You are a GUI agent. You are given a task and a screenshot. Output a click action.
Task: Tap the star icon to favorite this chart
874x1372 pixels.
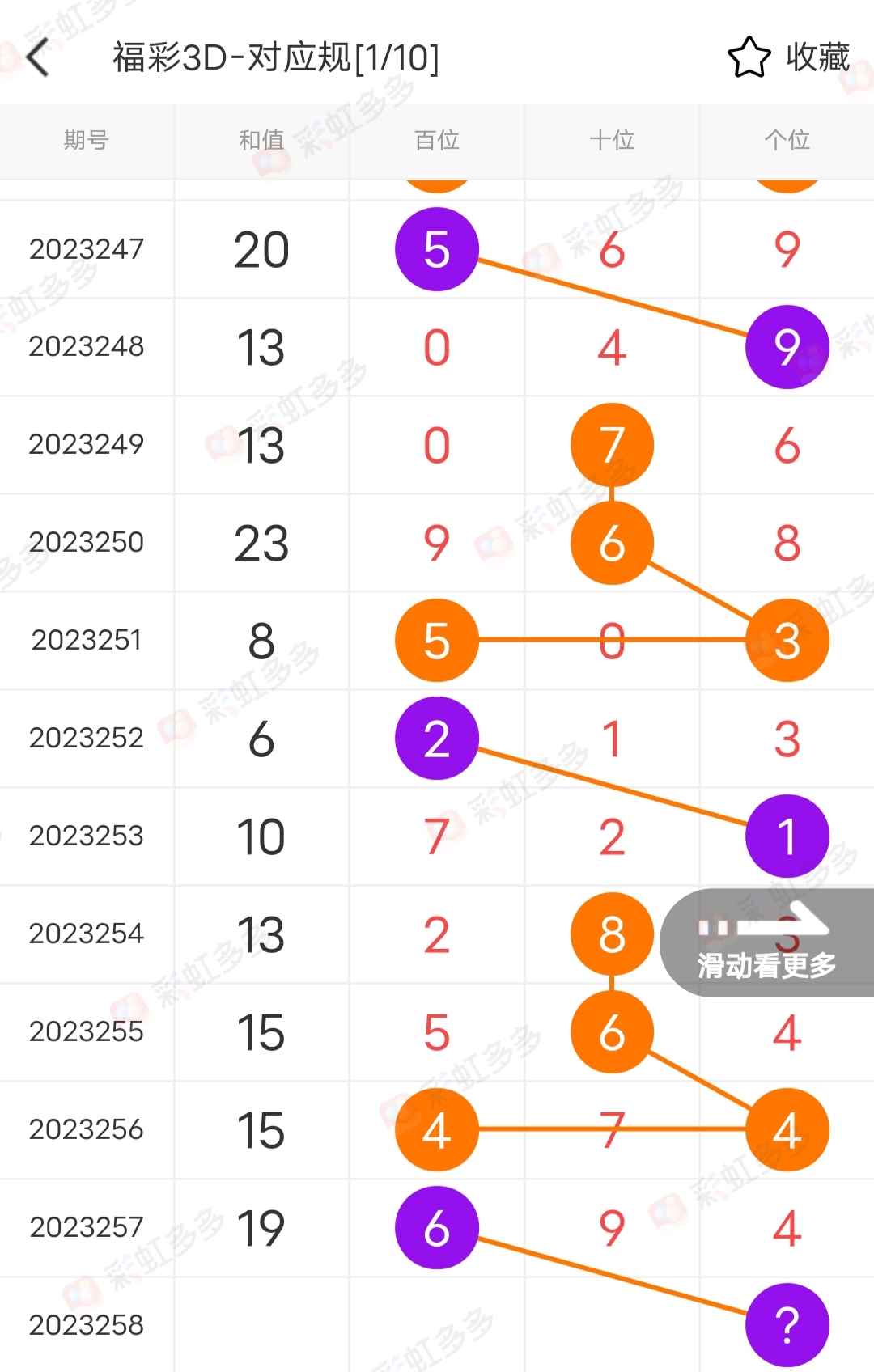click(x=749, y=57)
